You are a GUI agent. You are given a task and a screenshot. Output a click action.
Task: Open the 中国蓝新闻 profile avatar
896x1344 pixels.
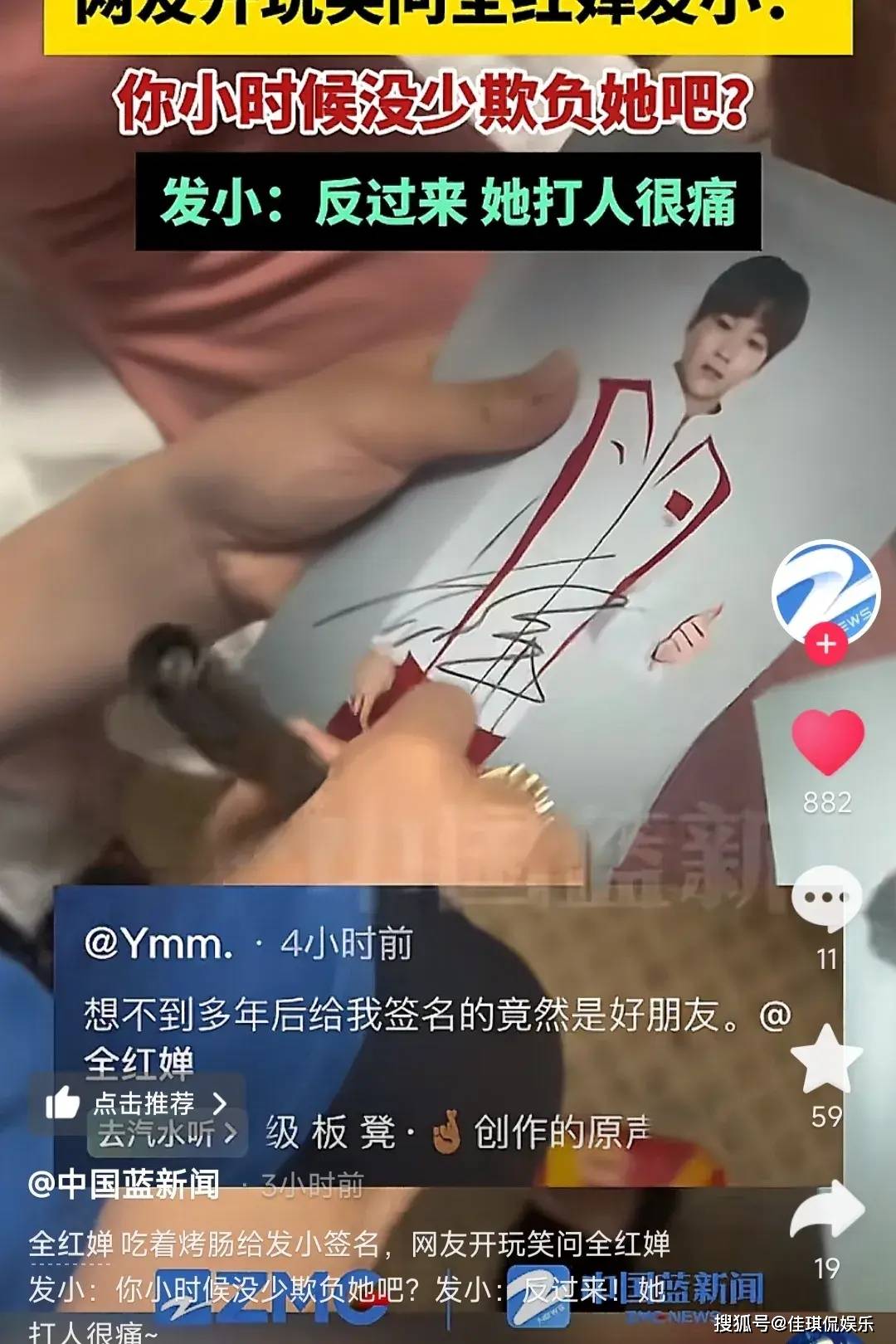[825, 591]
